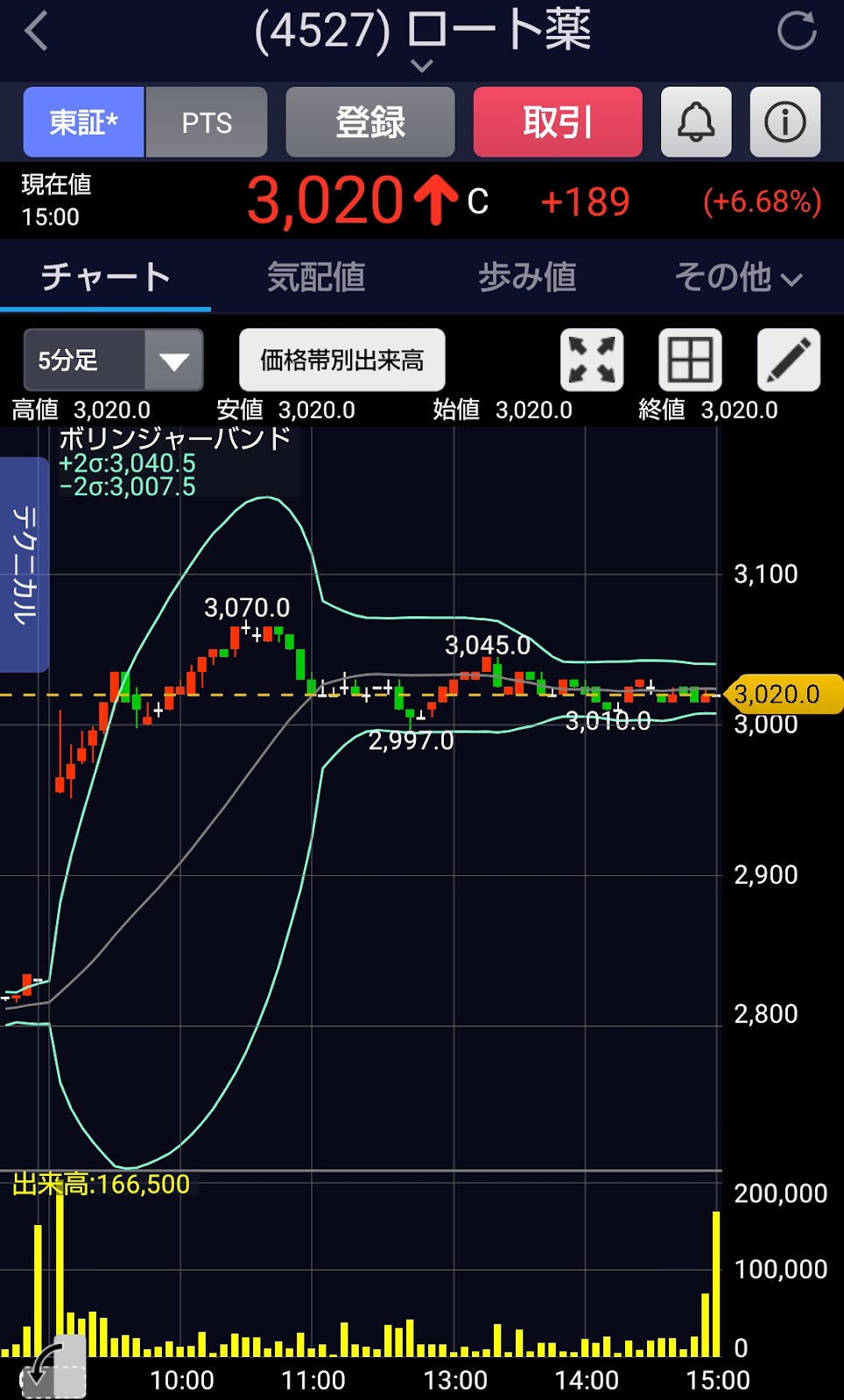Open the alert bell
The image size is (844, 1400).
(696, 122)
